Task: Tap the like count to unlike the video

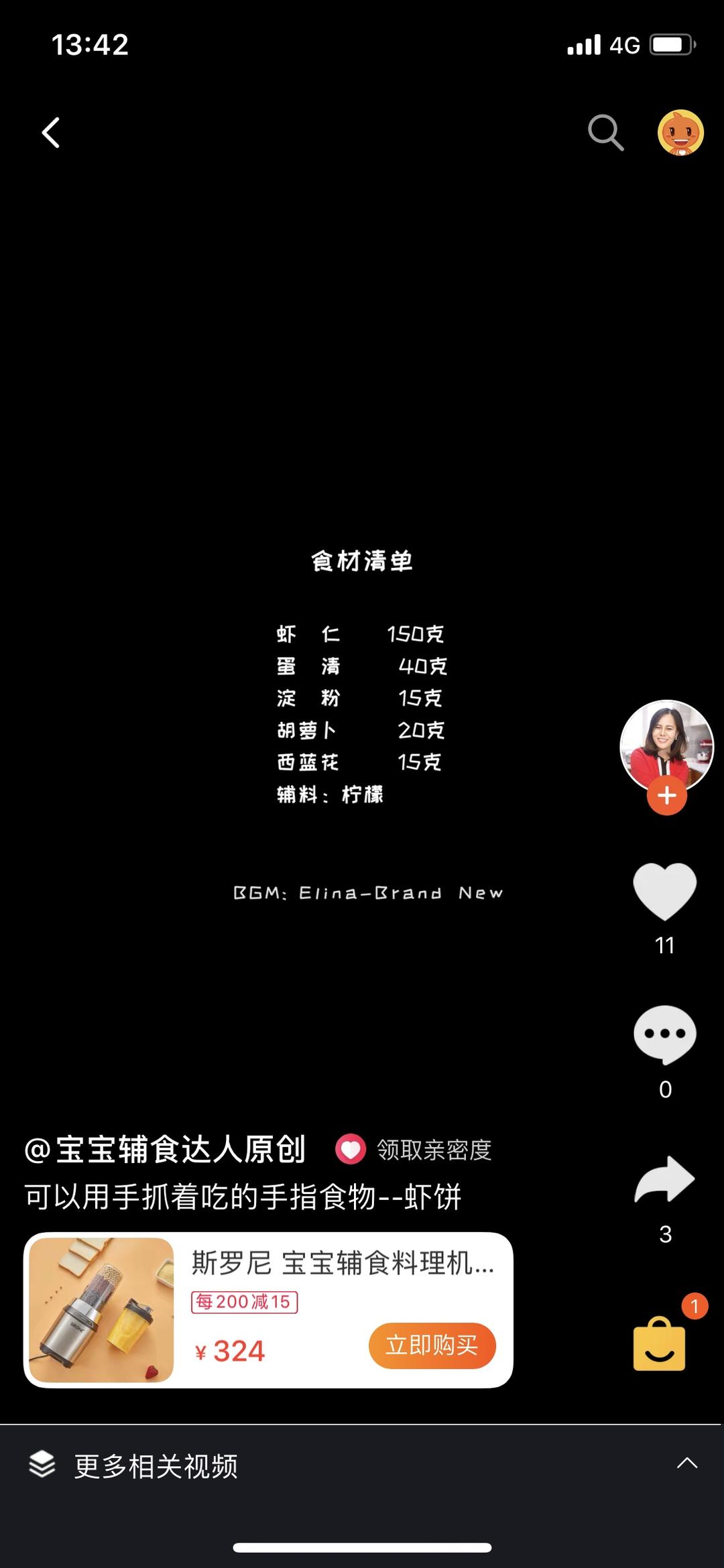Action: pos(664,945)
